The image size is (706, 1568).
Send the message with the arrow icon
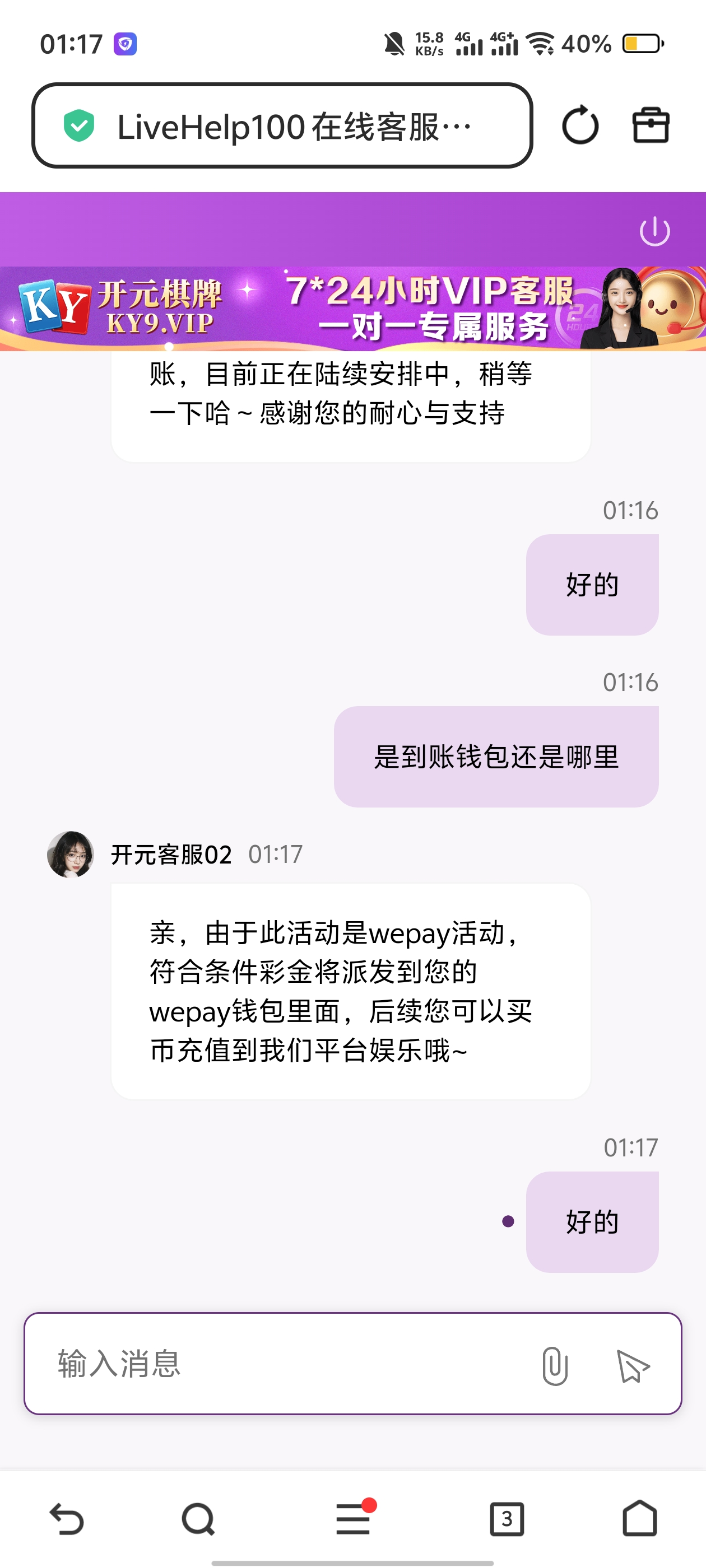pyautogui.click(x=632, y=1365)
